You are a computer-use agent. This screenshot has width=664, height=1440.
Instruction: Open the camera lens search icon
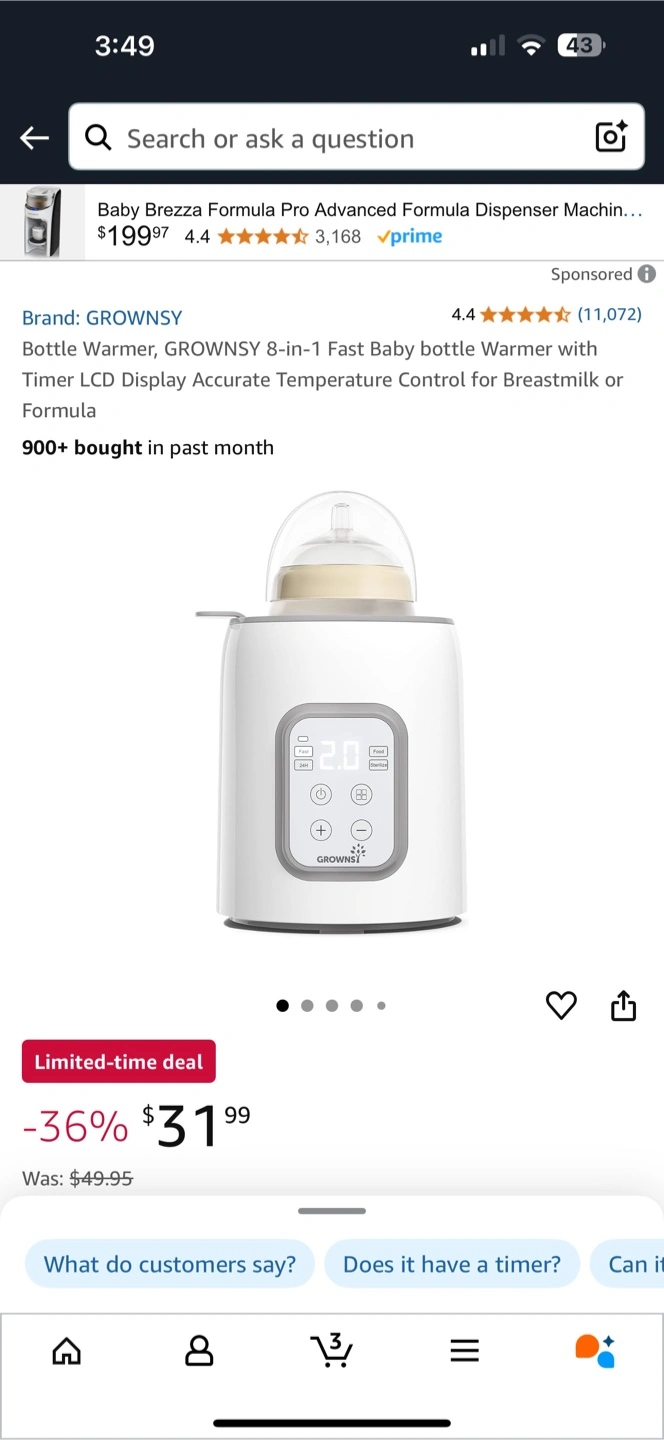click(x=610, y=137)
